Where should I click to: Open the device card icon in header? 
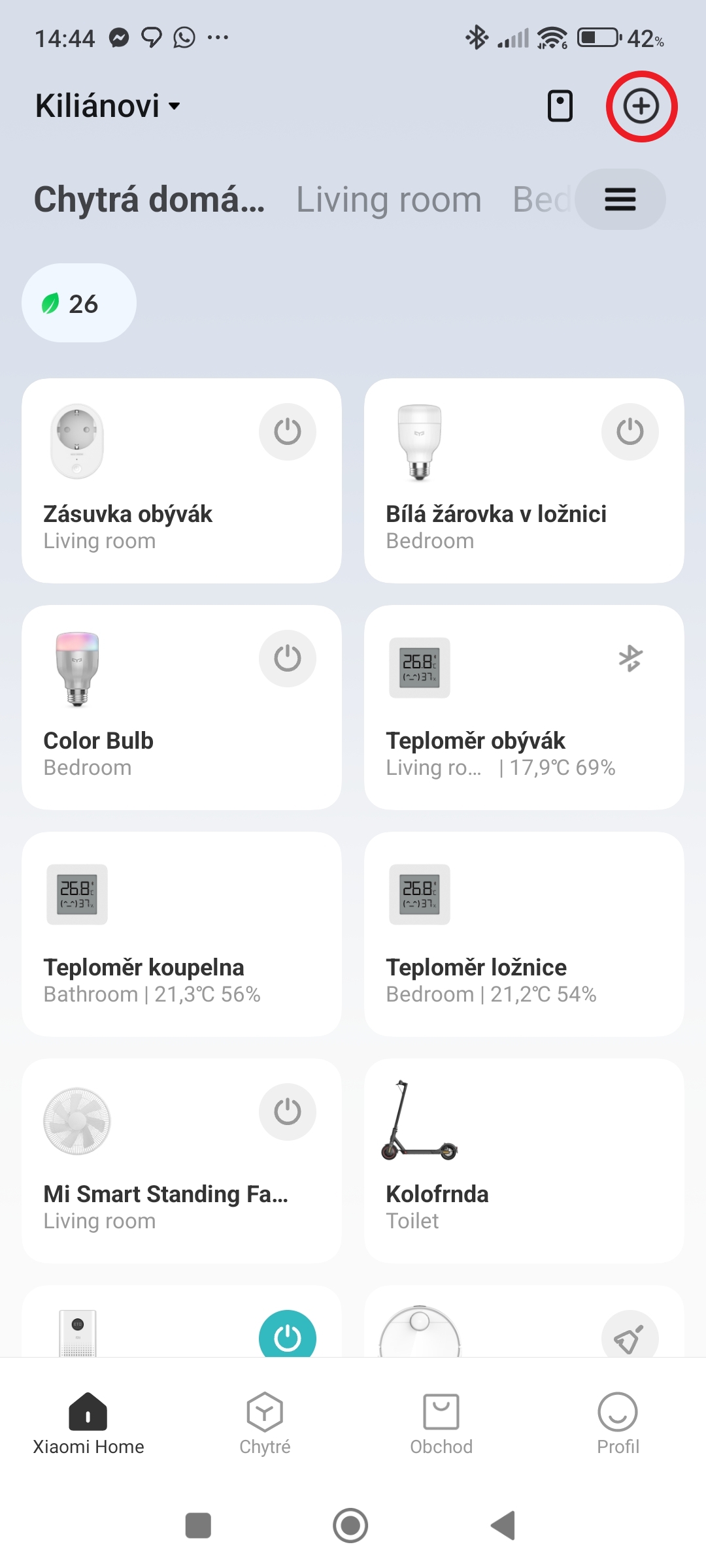560,106
